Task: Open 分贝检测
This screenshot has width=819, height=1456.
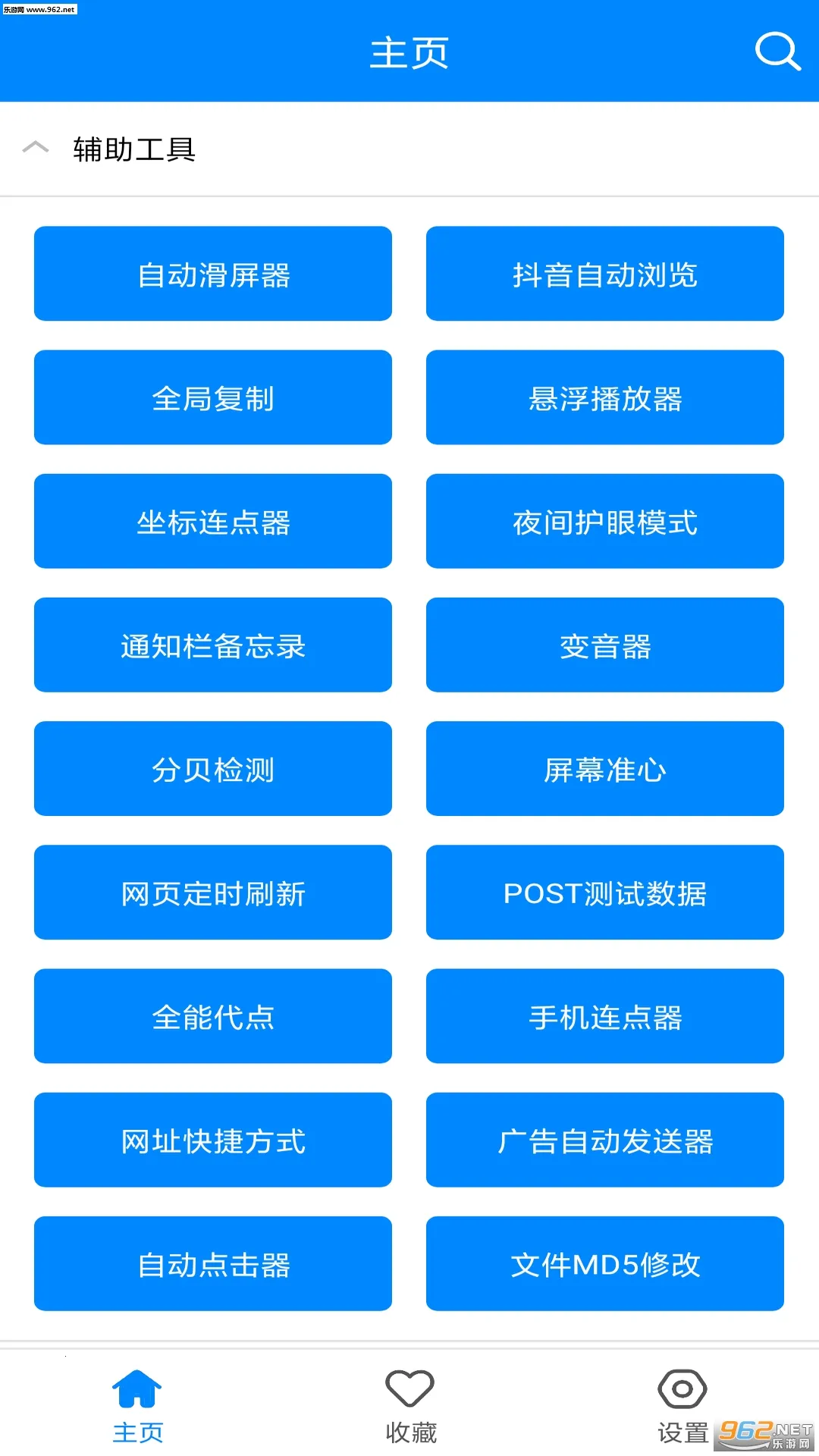Action: pos(213,768)
